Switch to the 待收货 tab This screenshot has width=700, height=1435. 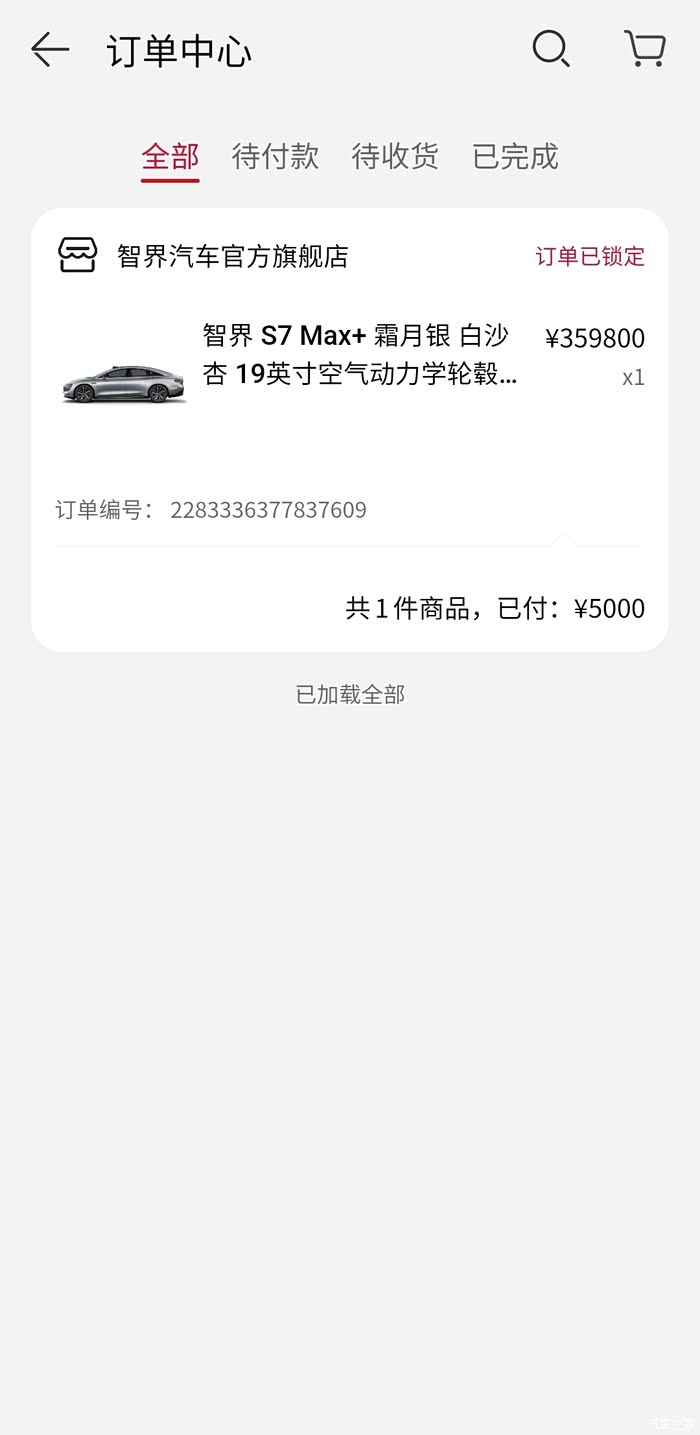click(395, 157)
